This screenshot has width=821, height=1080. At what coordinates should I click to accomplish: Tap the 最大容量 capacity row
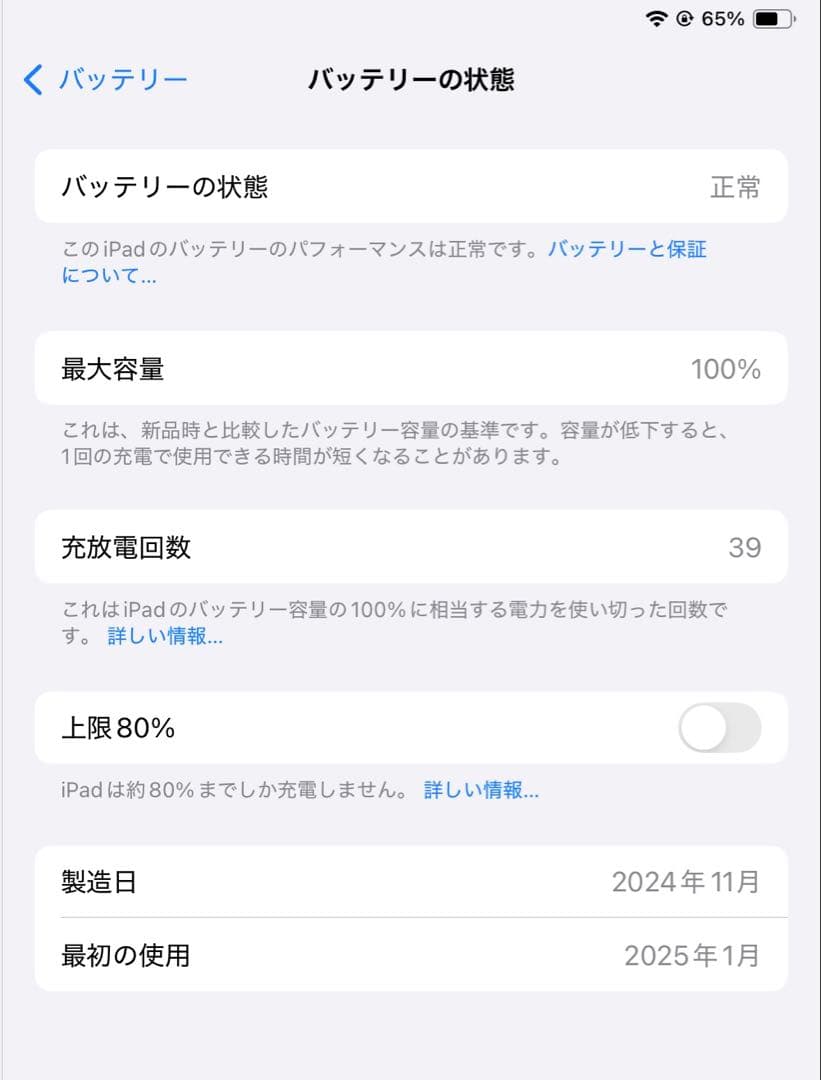pos(410,368)
